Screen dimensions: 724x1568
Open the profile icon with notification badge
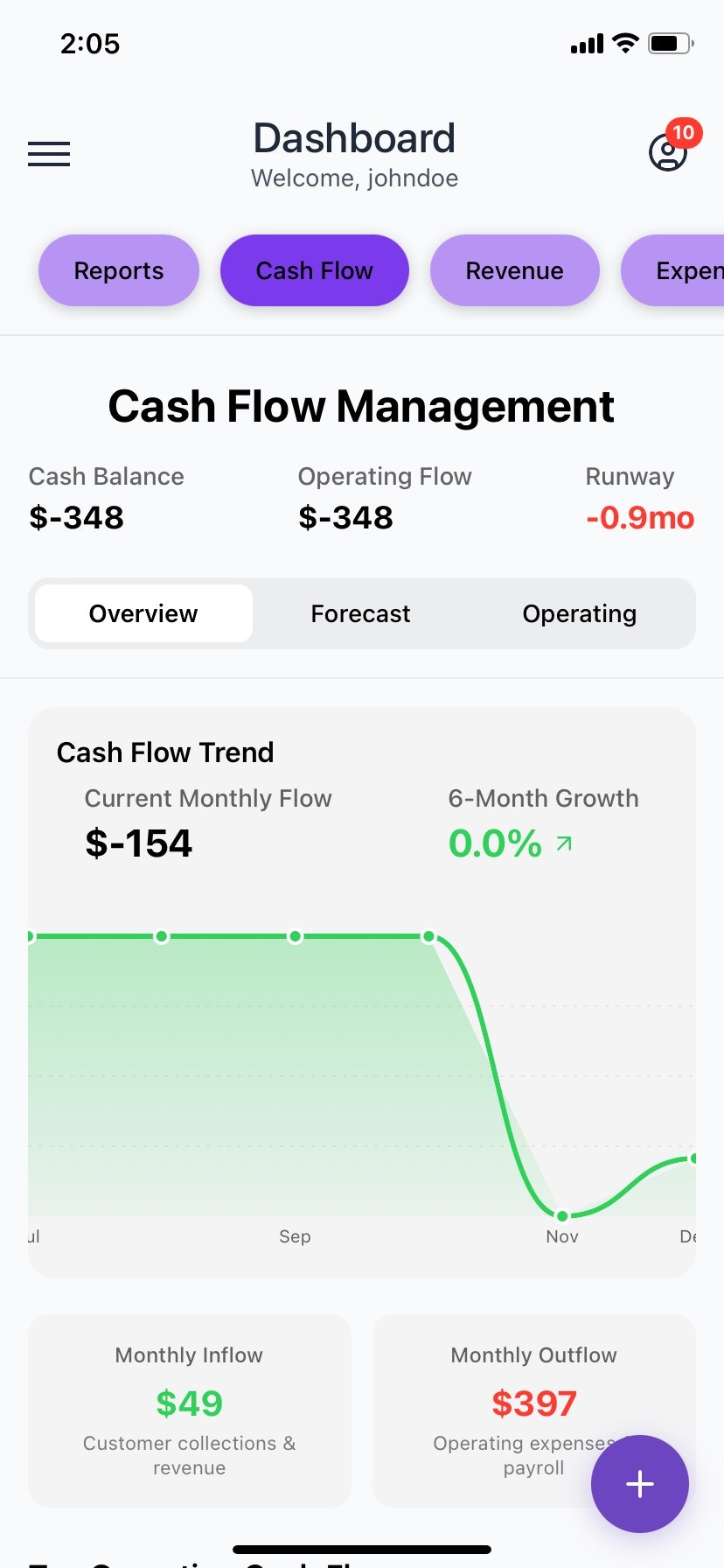(x=669, y=152)
